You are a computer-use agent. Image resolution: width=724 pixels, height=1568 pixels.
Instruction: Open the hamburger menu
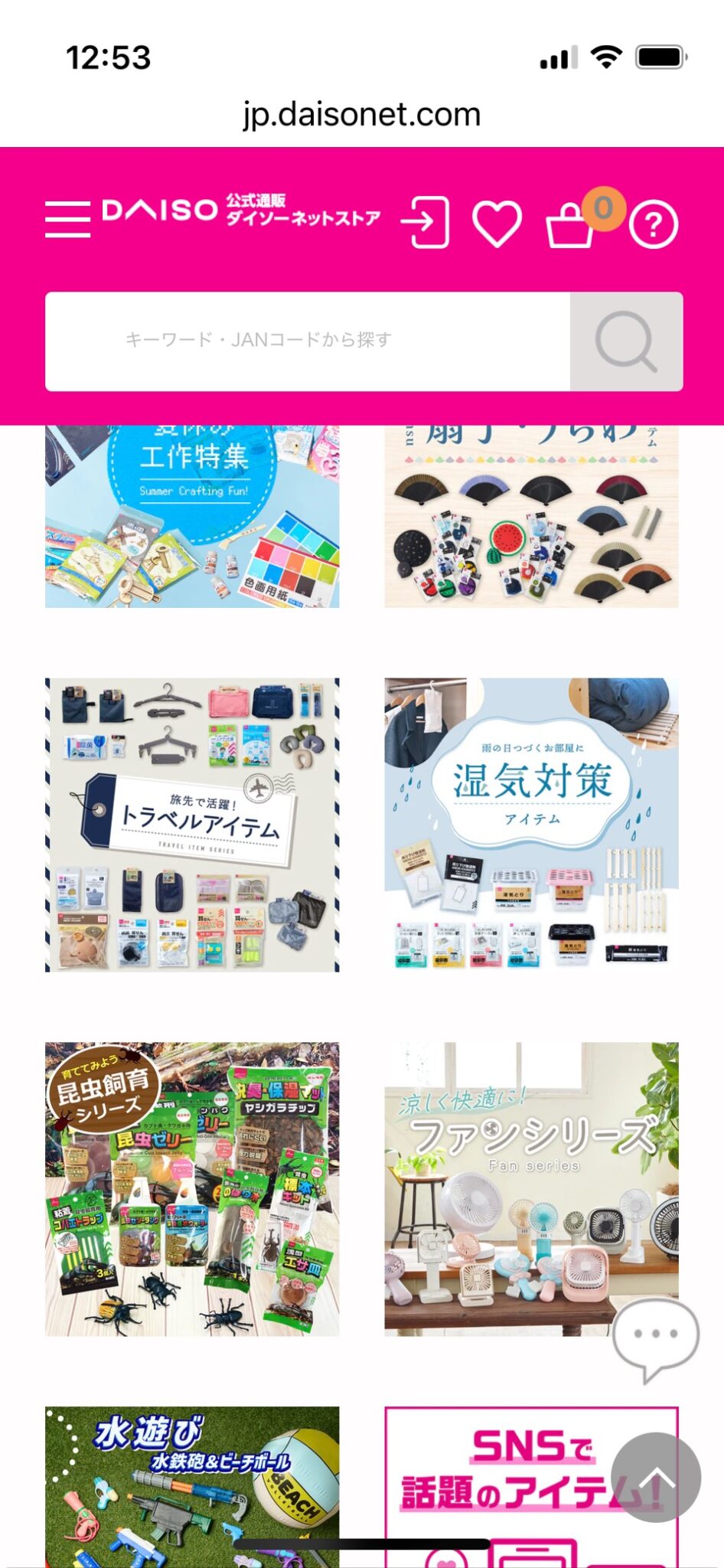(x=67, y=220)
